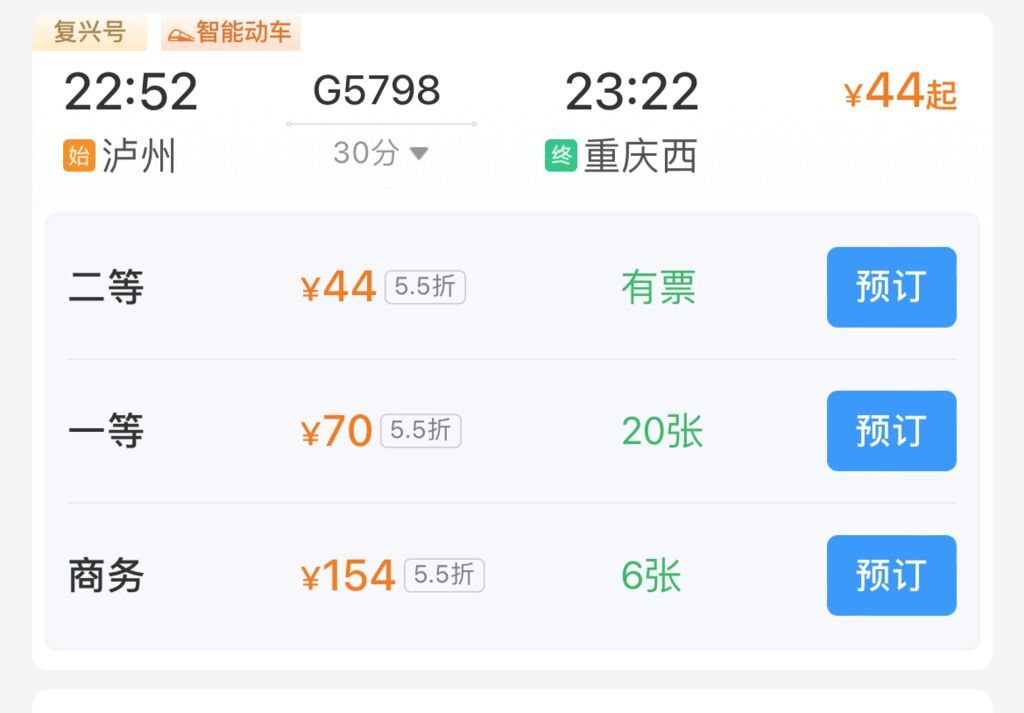Expand the 30分 duration dropdown for G5798
Viewport: 1024px width, 713px height.
(381, 153)
